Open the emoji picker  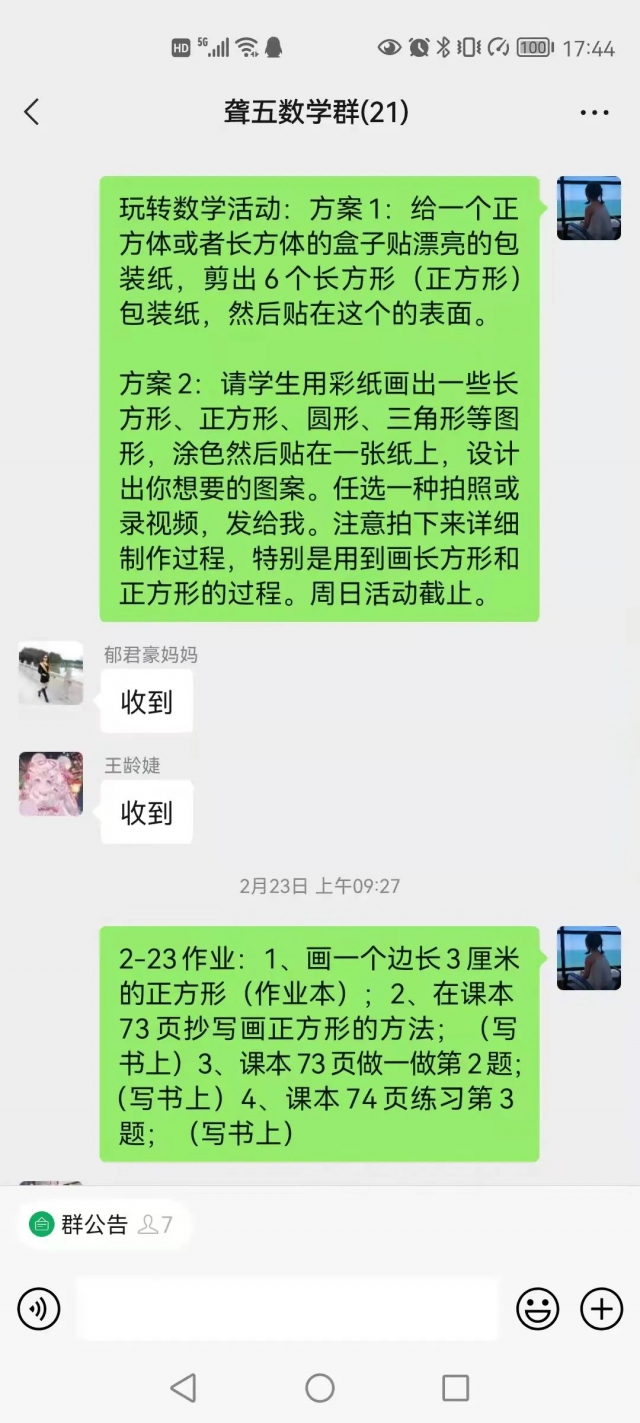pos(537,1308)
